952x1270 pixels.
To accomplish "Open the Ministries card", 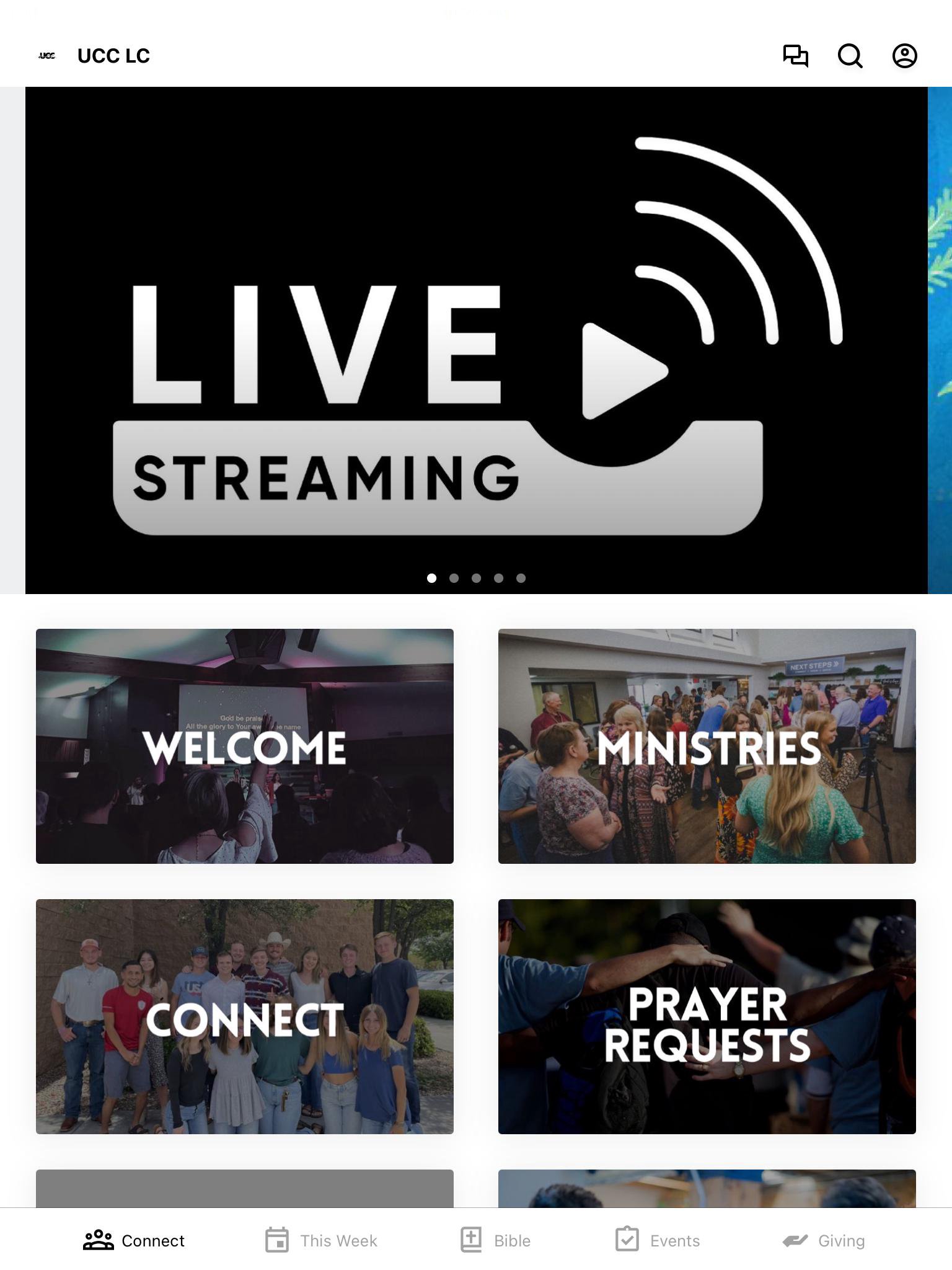I will [707, 746].
